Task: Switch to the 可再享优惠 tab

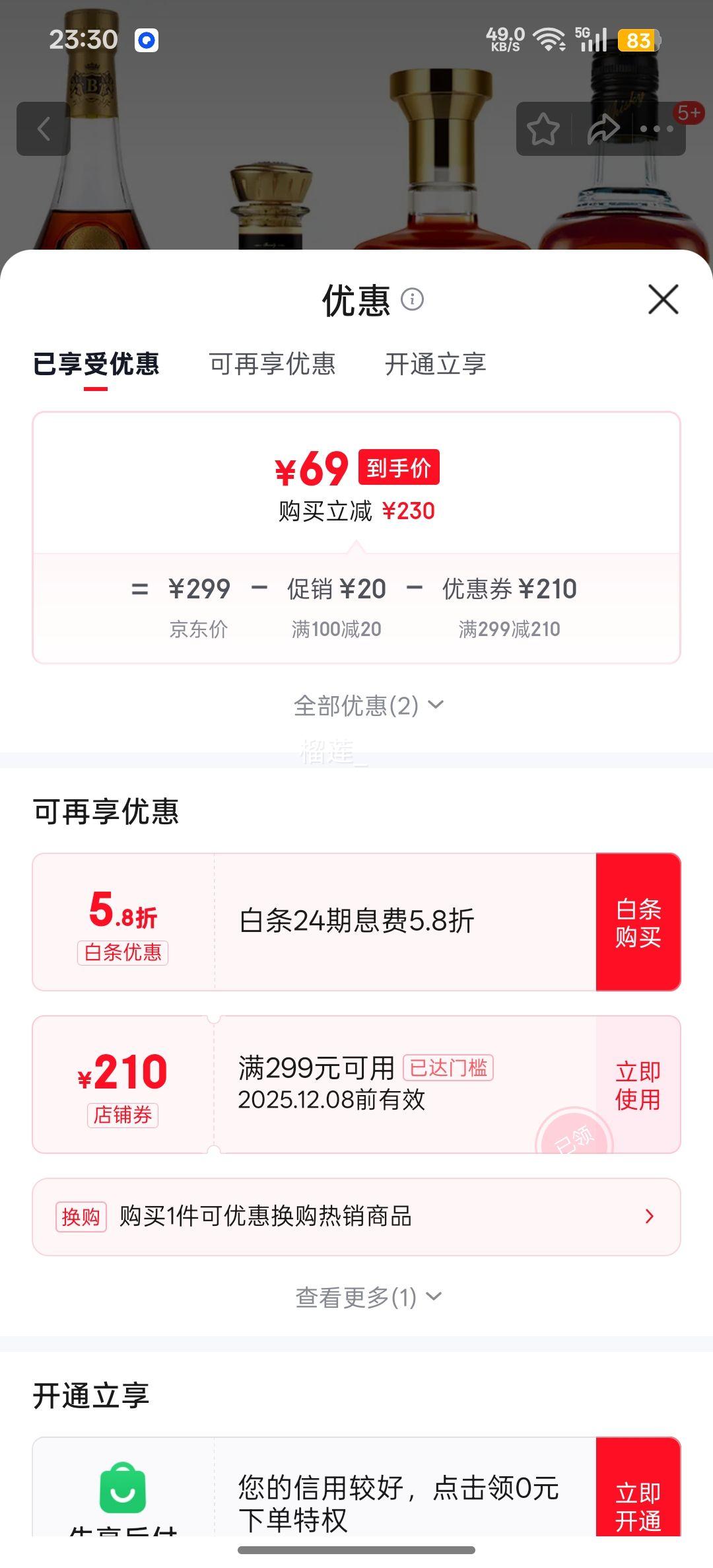Action: click(273, 364)
